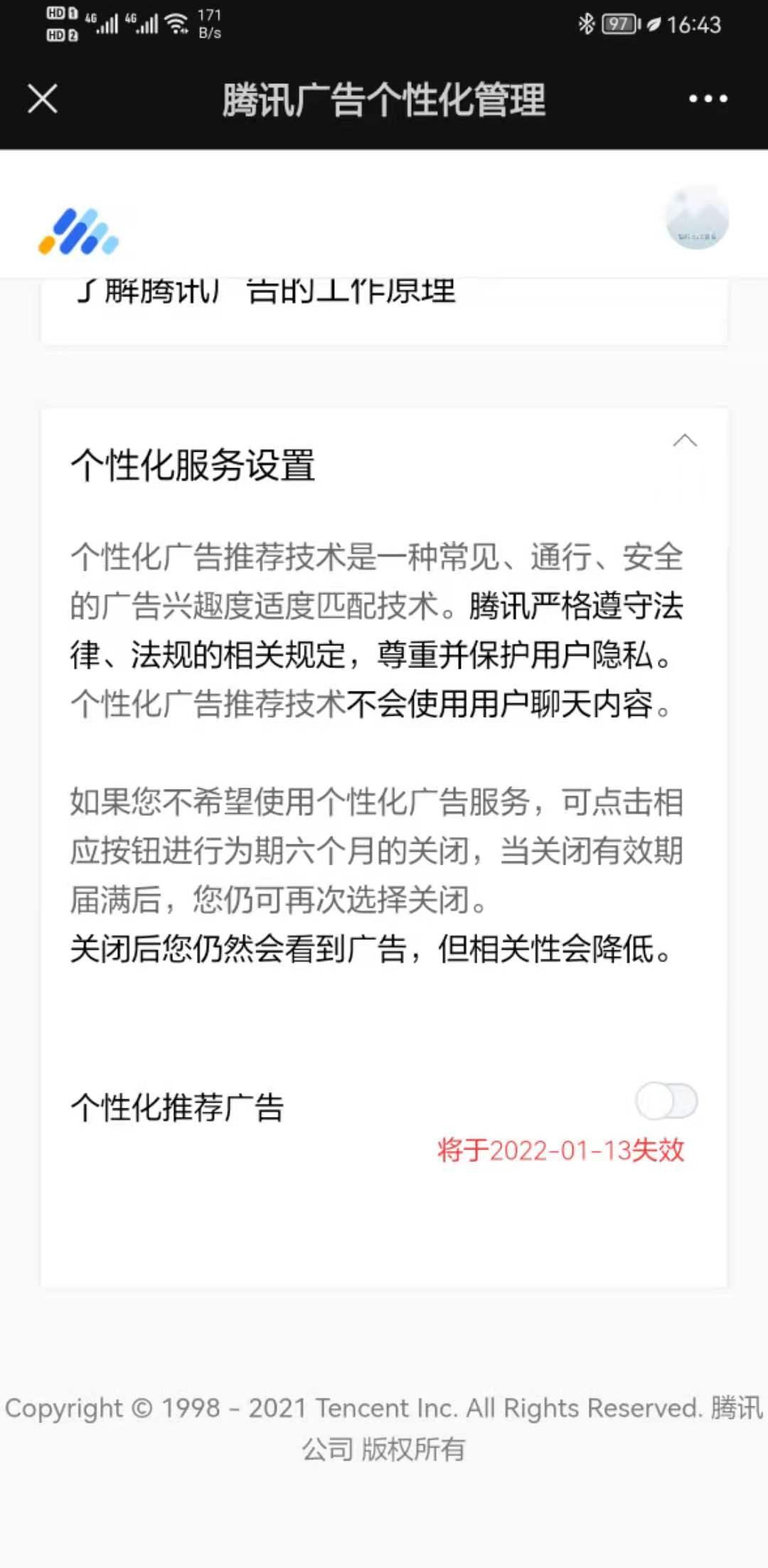The width and height of the screenshot is (768, 1568).
Task: Collapse the 个性化服务设置 section
Action: click(685, 441)
